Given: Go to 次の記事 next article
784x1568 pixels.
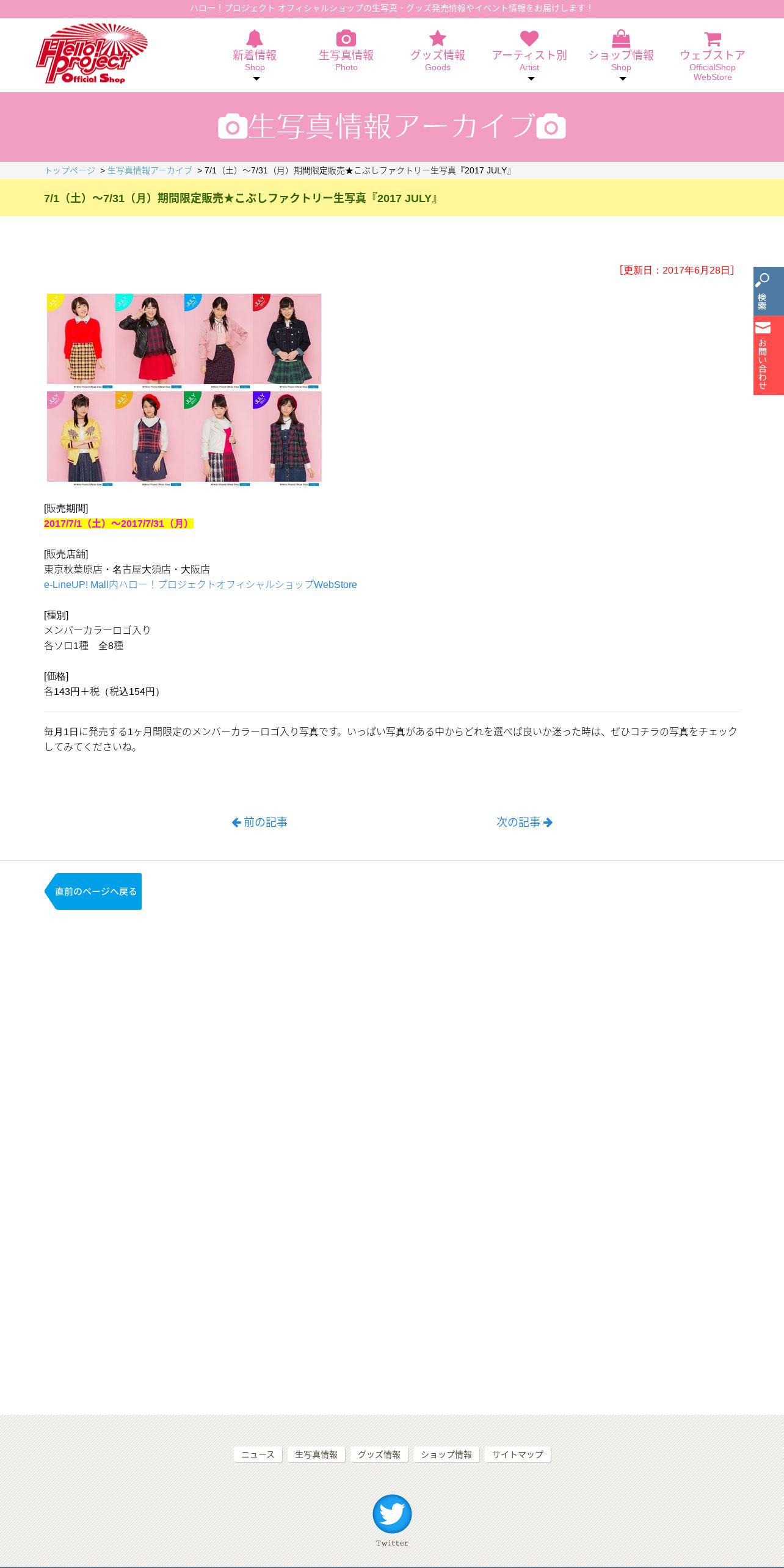Looking at the screenshot, I should (x=524, y=822).
